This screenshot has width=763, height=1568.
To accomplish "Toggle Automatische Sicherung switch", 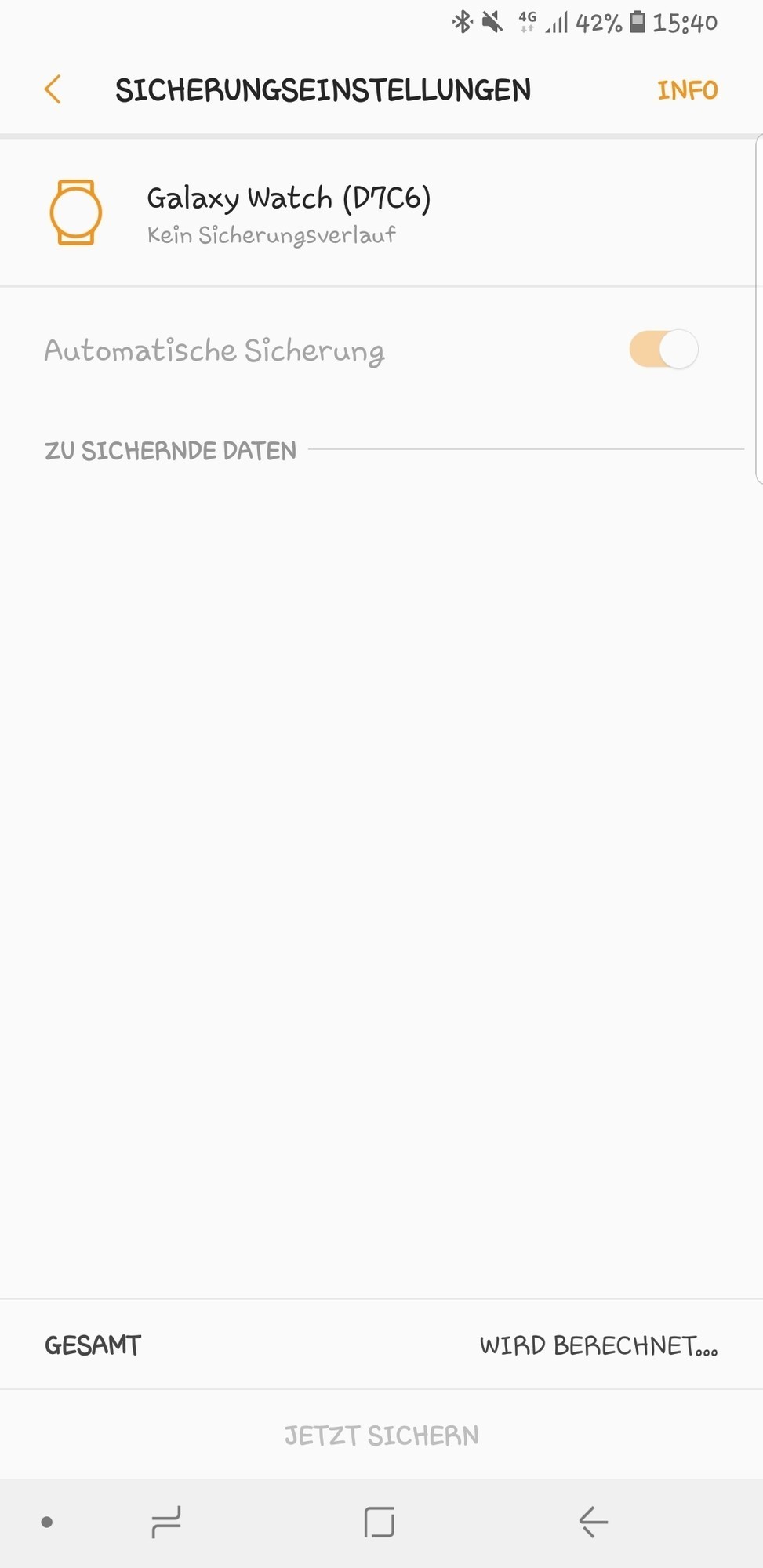I will point(663,350).
